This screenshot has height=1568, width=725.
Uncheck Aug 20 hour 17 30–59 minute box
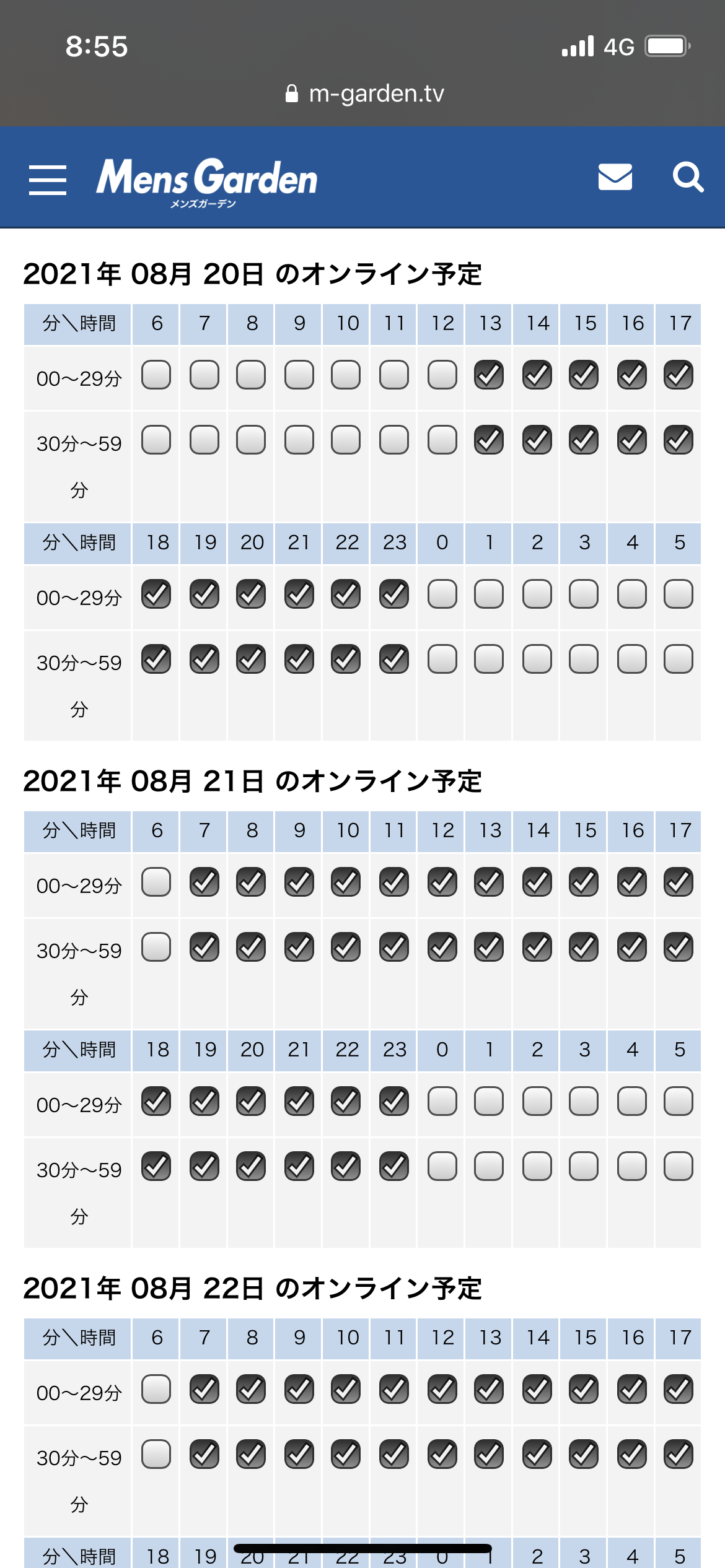coord(679,440)
